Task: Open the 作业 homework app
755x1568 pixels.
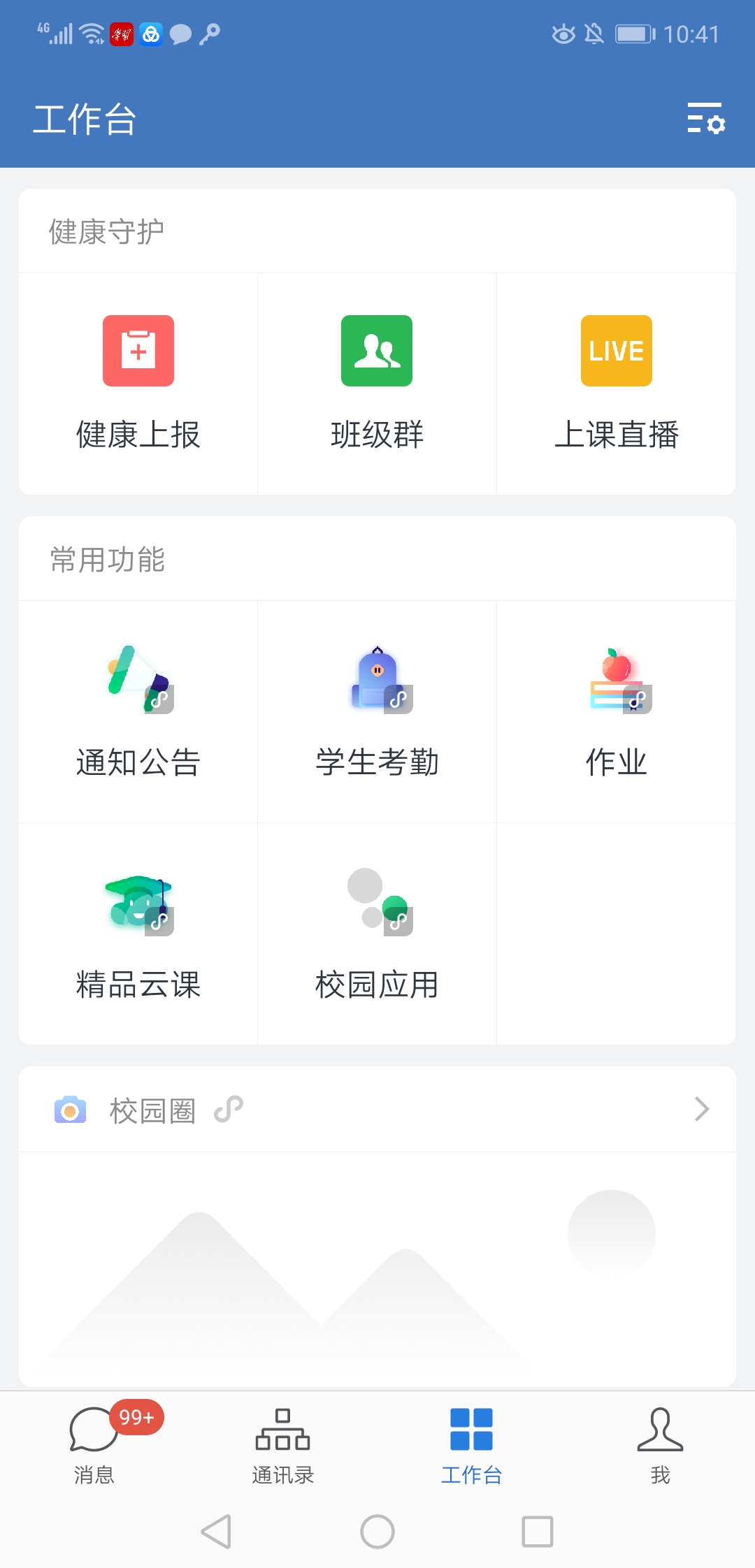Action: pos(616,711)
